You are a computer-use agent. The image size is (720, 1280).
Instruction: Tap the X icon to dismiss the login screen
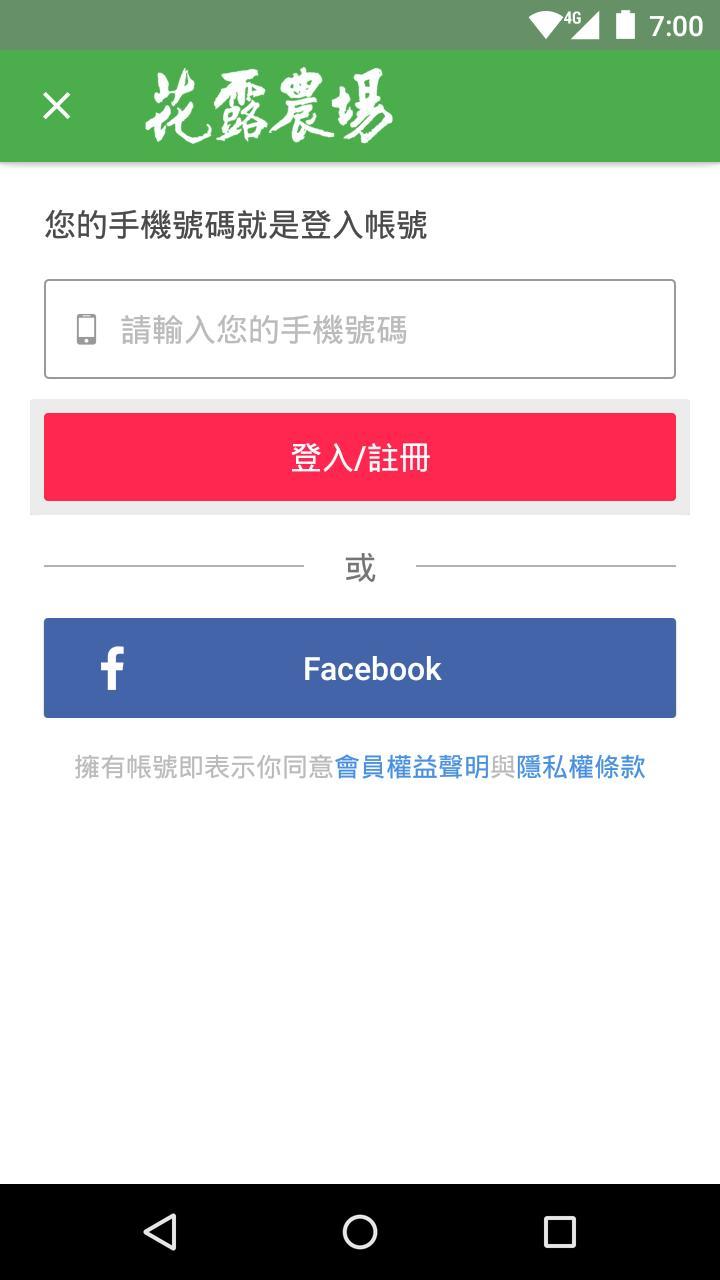click(55, 105)
